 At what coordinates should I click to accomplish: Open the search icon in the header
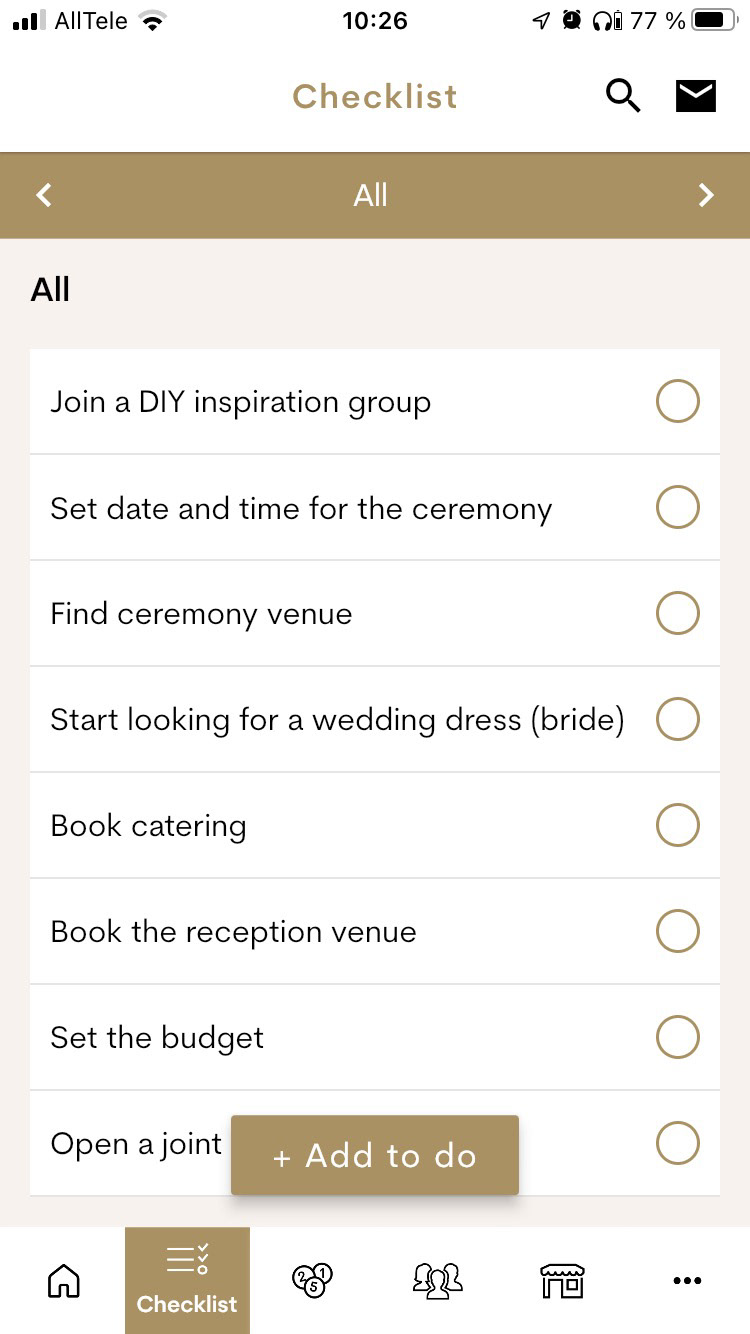[x=623, y=97]
